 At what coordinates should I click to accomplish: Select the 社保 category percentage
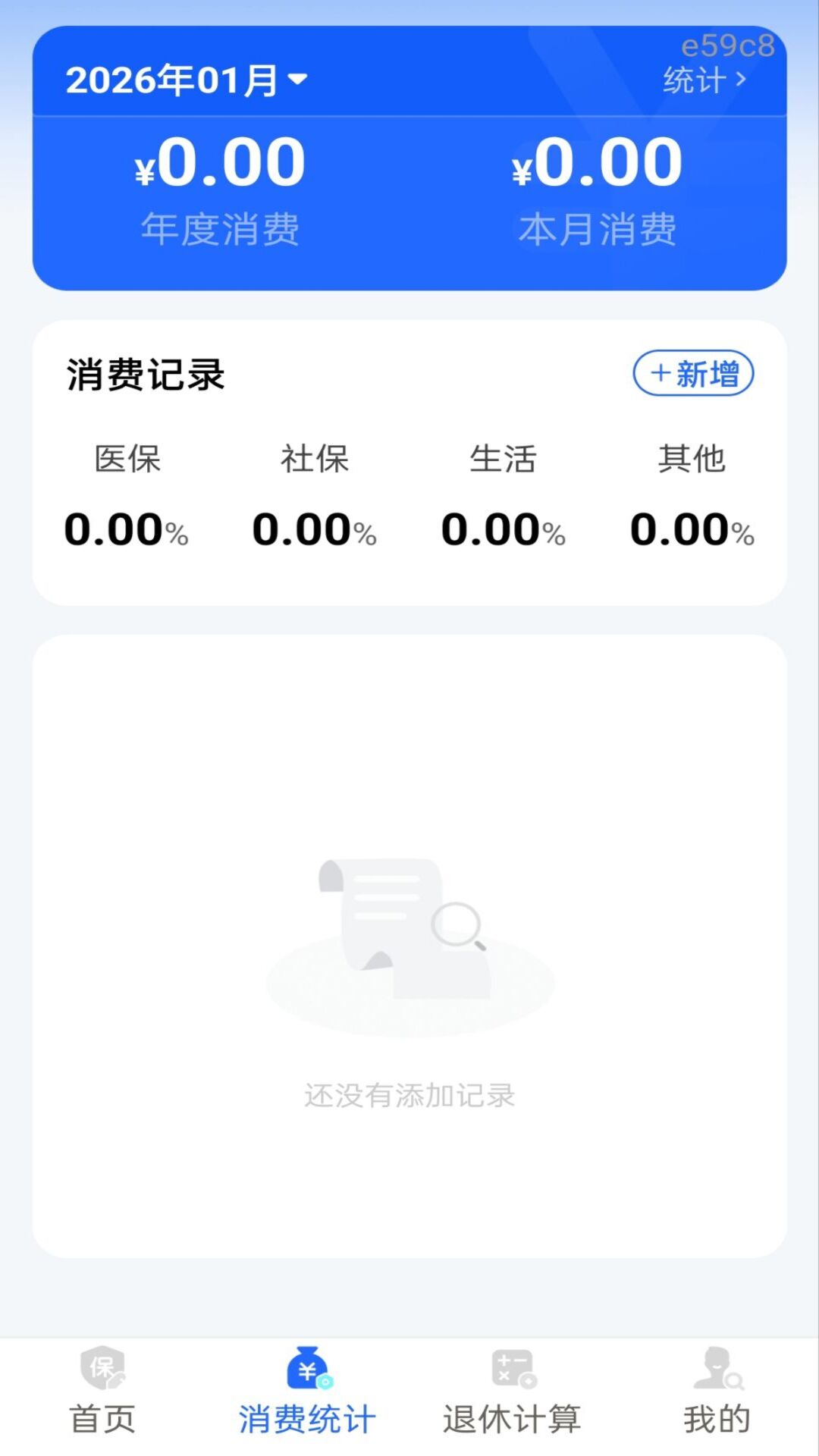[x=315, y=529]
